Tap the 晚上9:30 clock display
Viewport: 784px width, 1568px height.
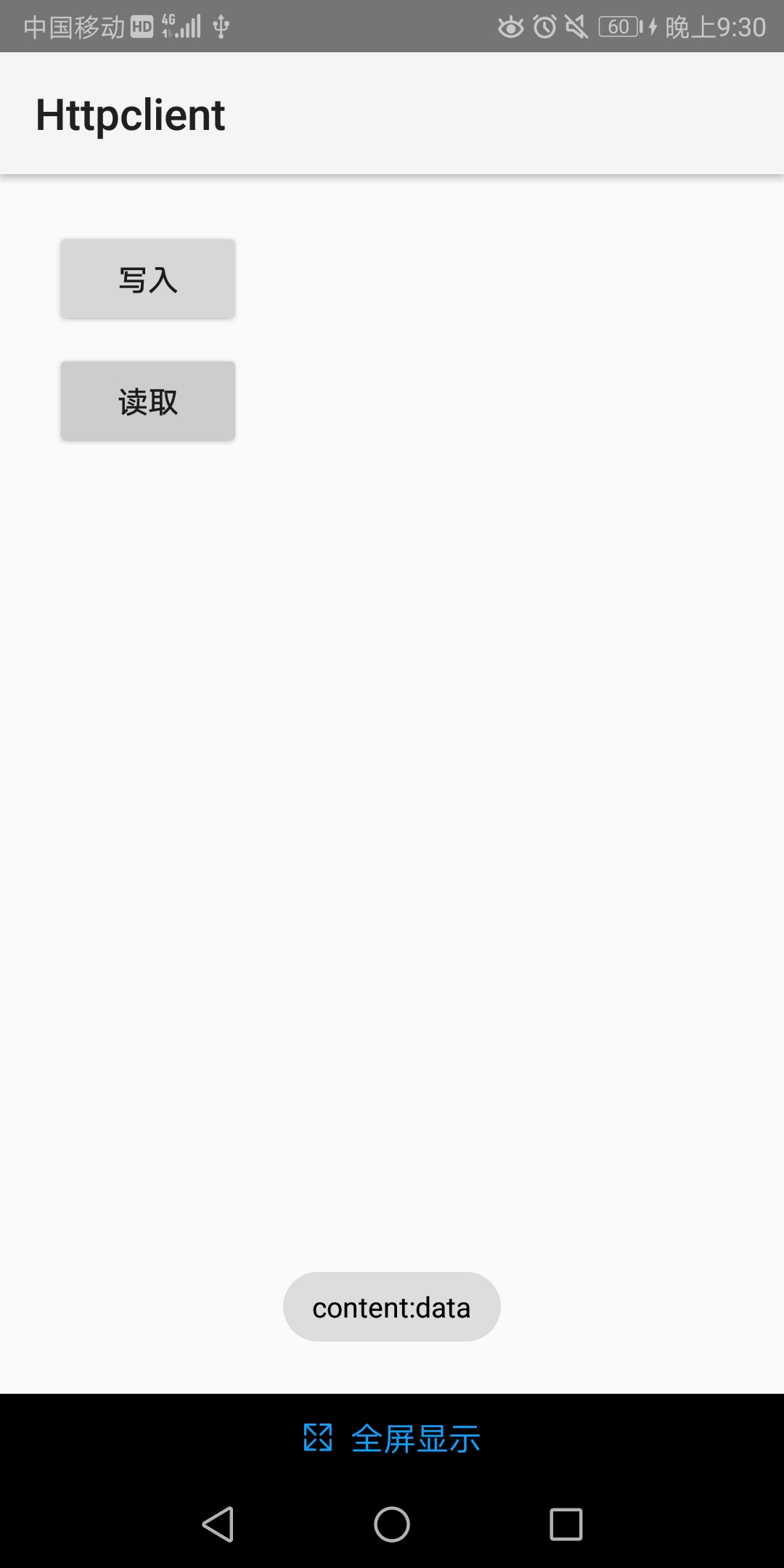(715, 25)
